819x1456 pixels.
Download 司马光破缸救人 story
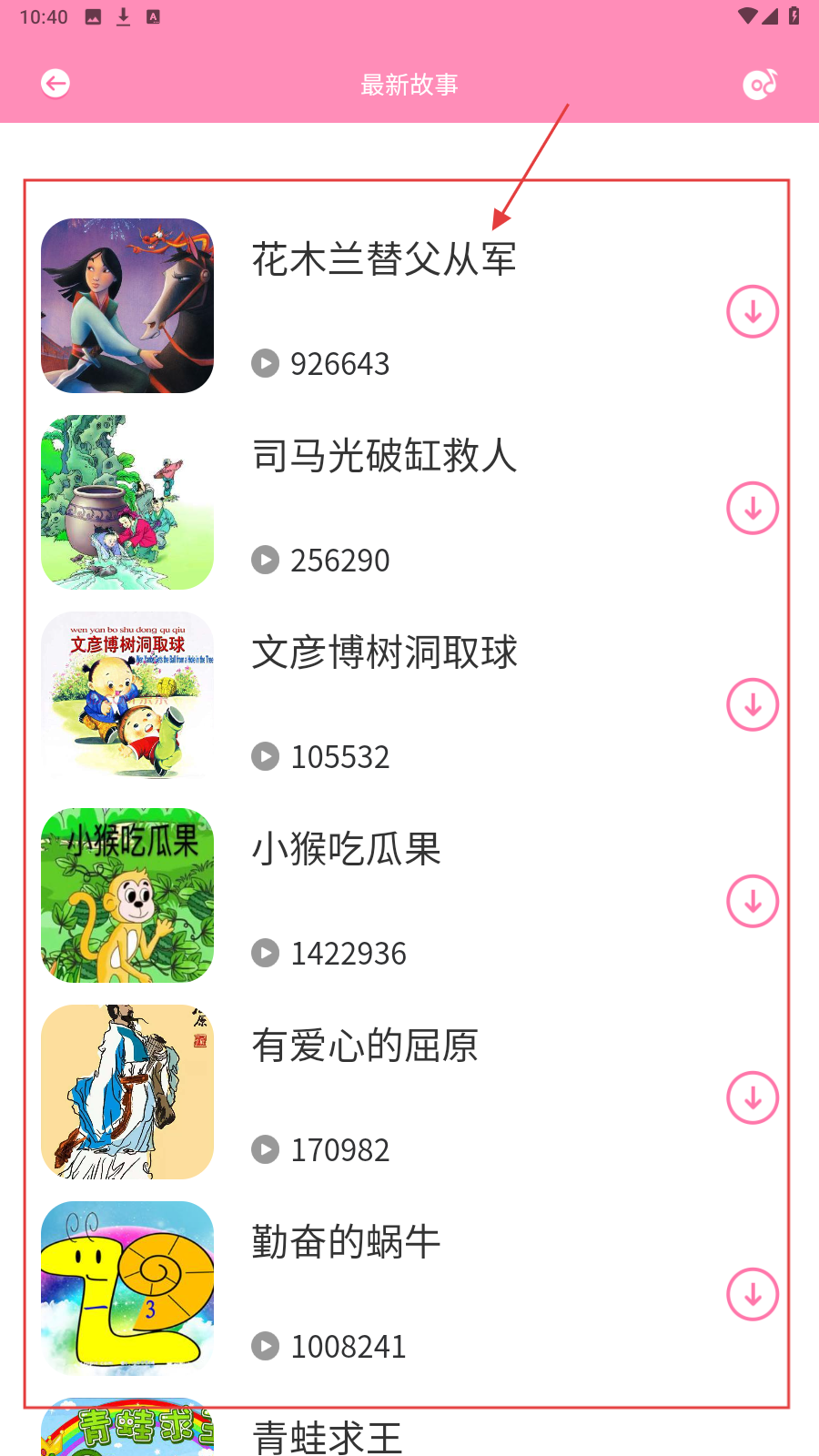(753, 509)
